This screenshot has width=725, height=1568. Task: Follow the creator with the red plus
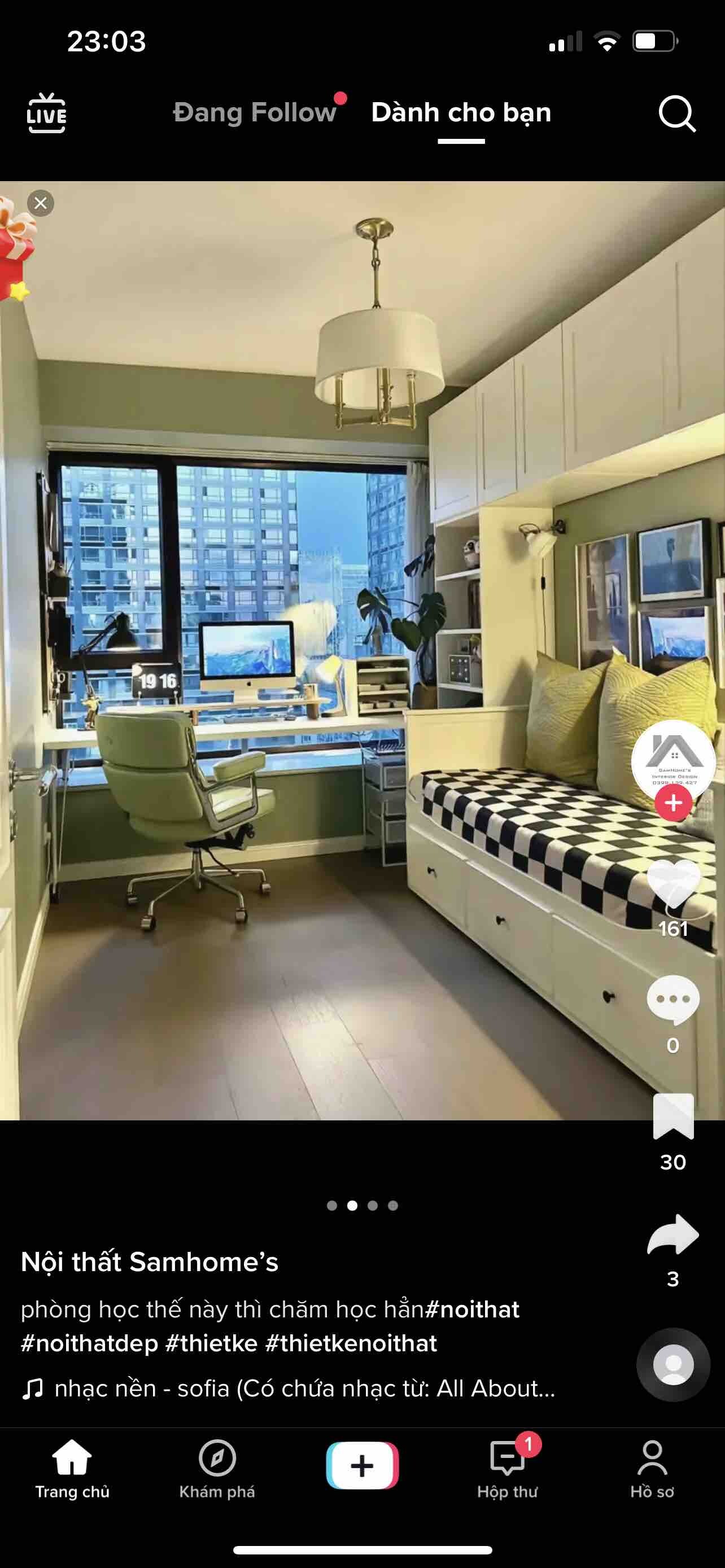[x=672, y=803]
